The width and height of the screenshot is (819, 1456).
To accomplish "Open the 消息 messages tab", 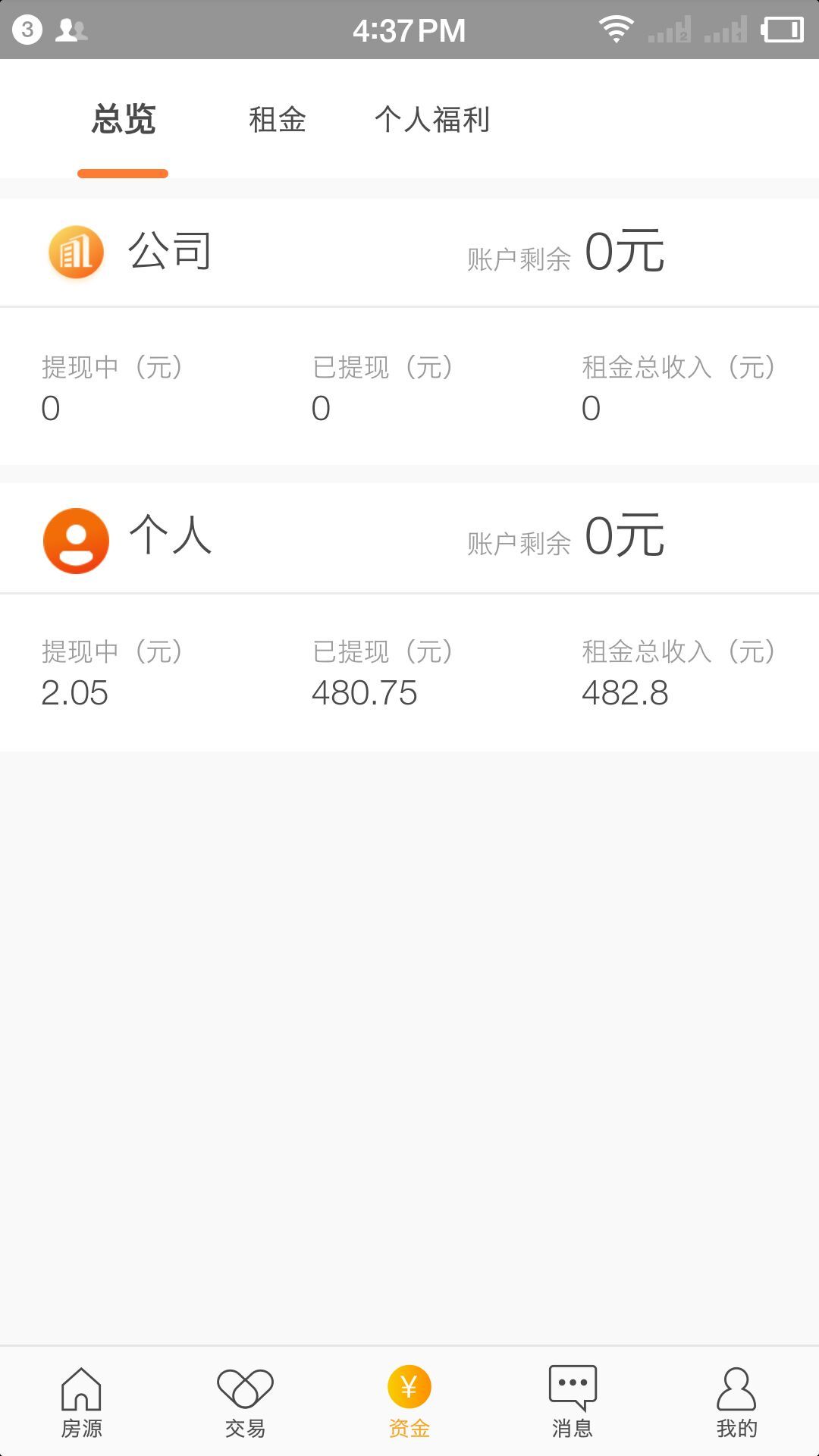I will pyautogui.click(x=573, y=1402).
